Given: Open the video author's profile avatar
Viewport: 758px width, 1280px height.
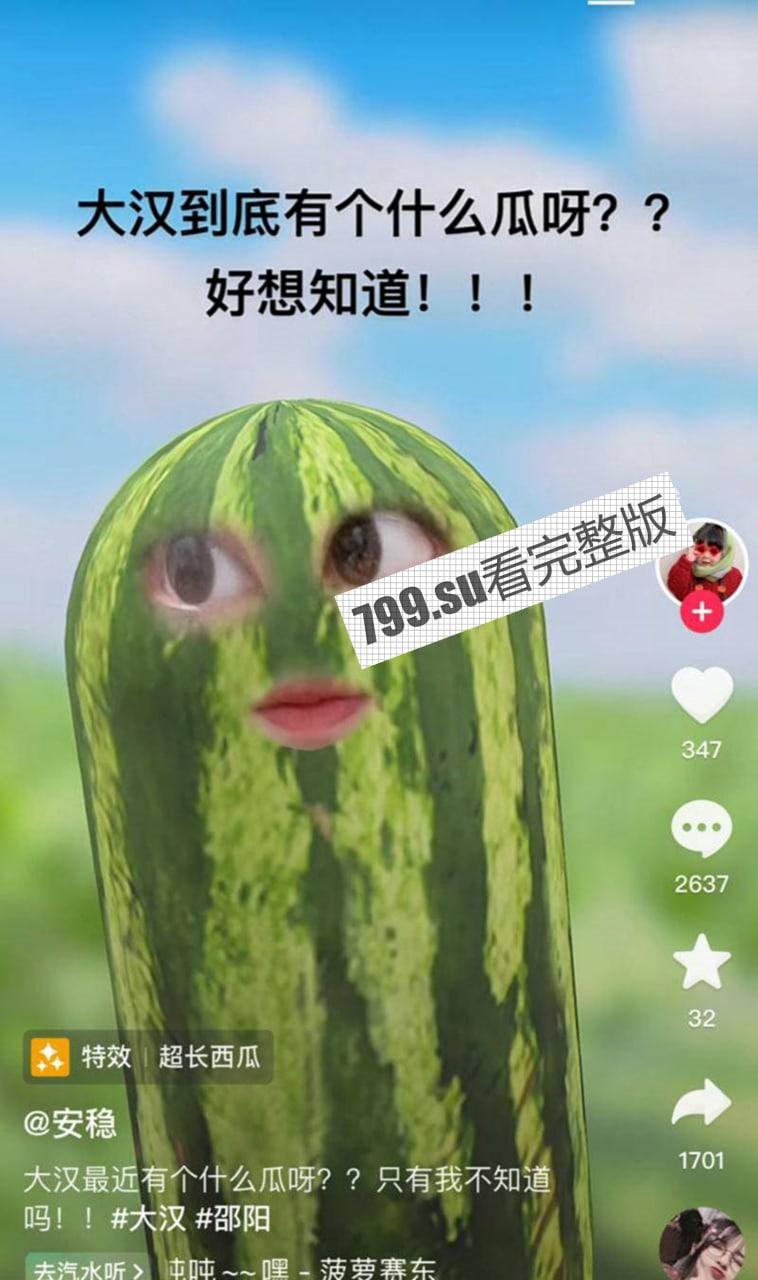Looking at the screenshot, I should pyautogui.click(x=703, y=562).
